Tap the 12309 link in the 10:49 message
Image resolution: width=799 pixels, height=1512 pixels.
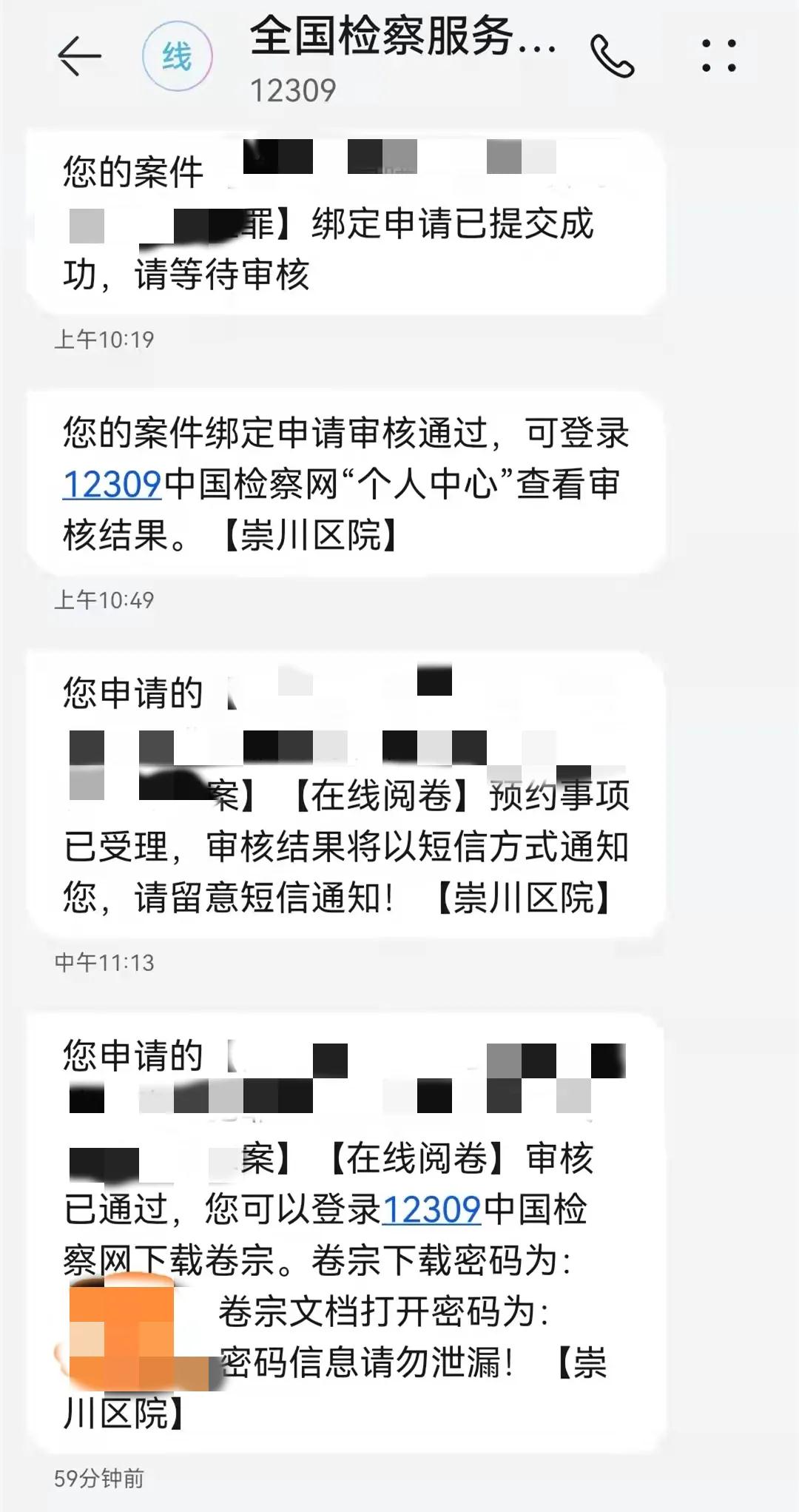tap(112, 485)
